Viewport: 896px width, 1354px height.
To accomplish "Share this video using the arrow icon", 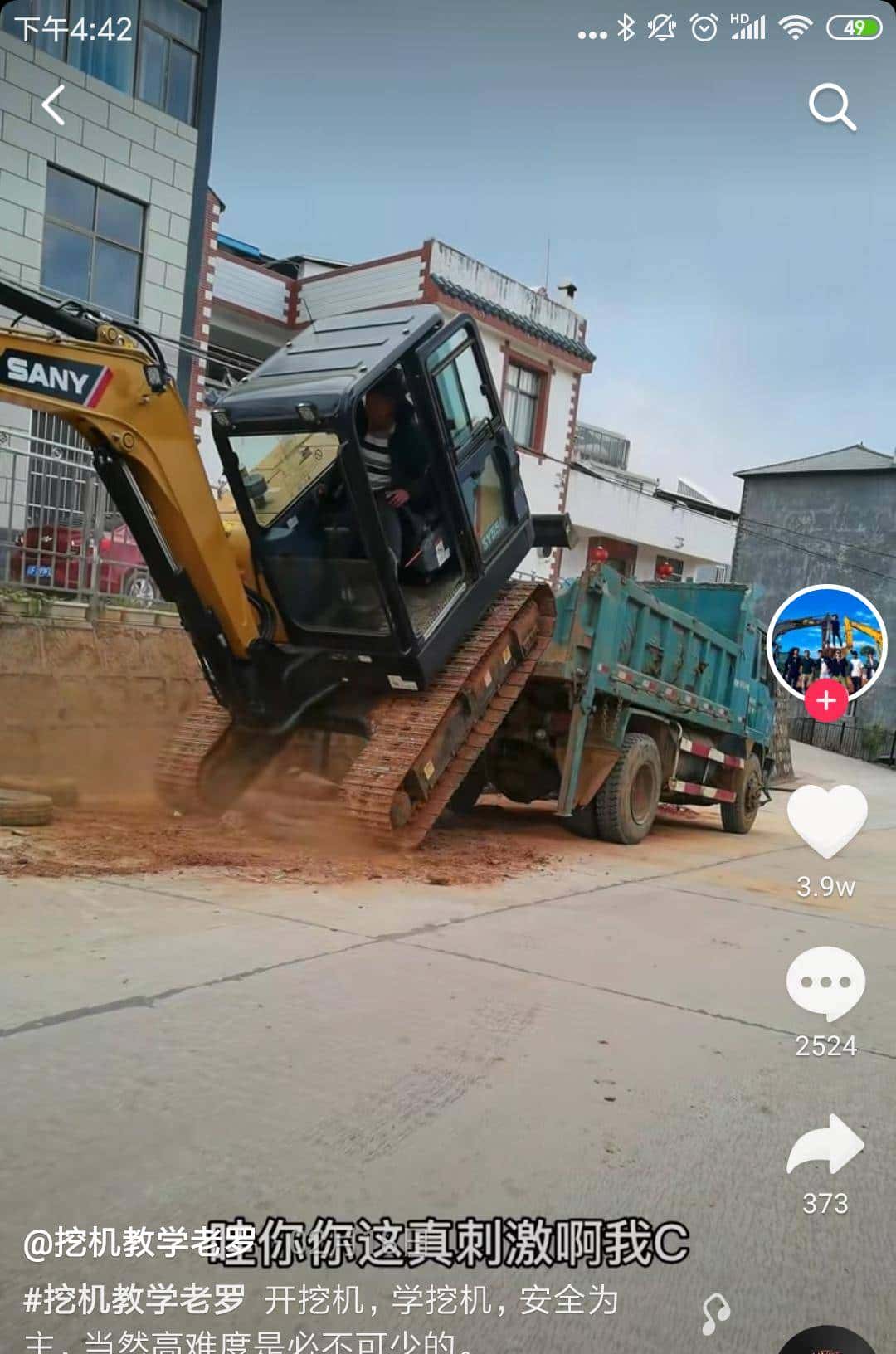I will [825, 1145].
